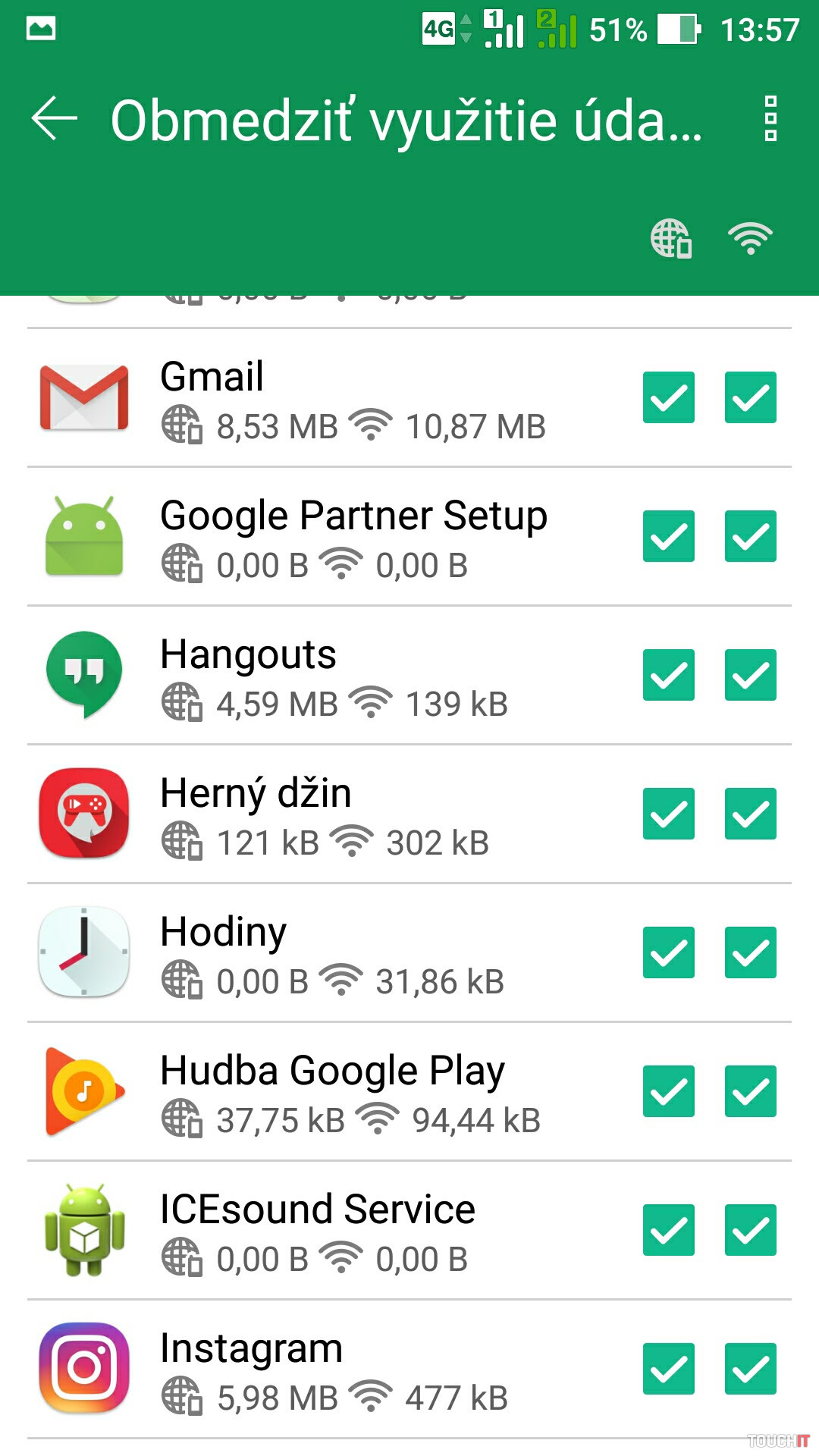The image size is (819, 1456).
Task: Toggle Hodiny Wi-Fi checkbox
Action: click(750, 952)
